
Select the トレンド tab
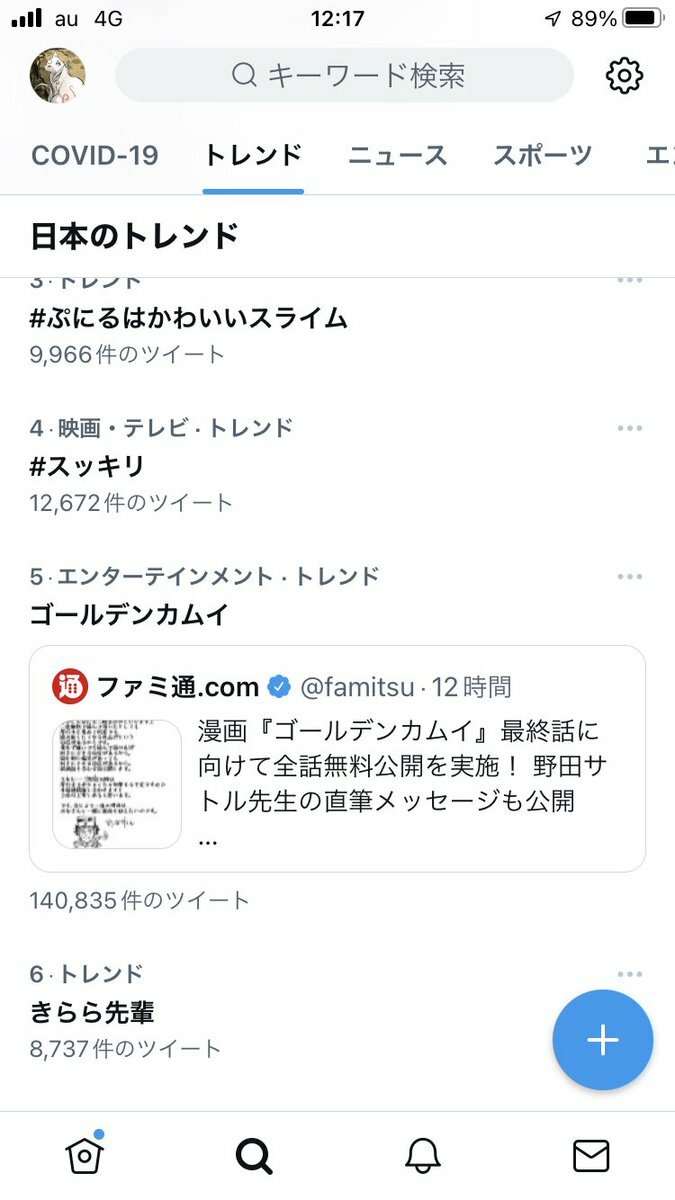253,156
